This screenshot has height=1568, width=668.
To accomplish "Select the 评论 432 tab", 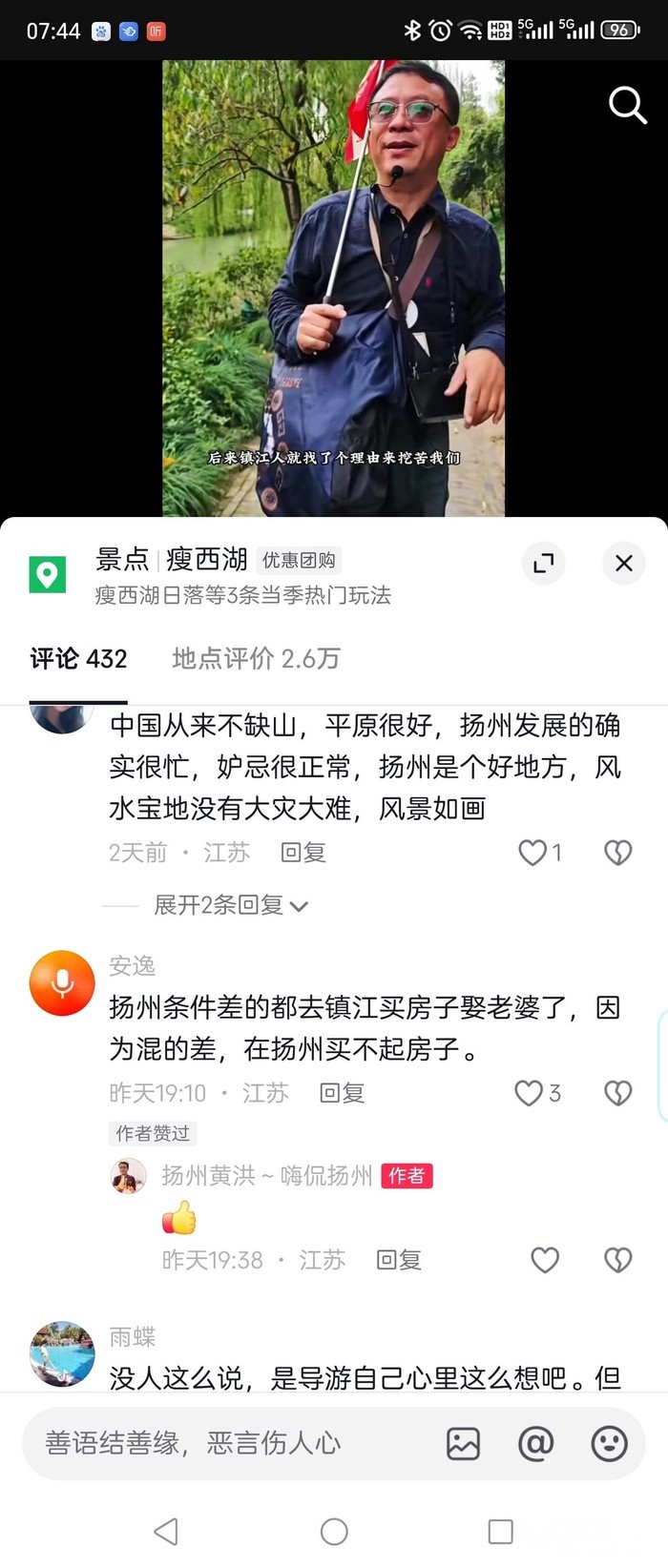I will tap(78, 658).
